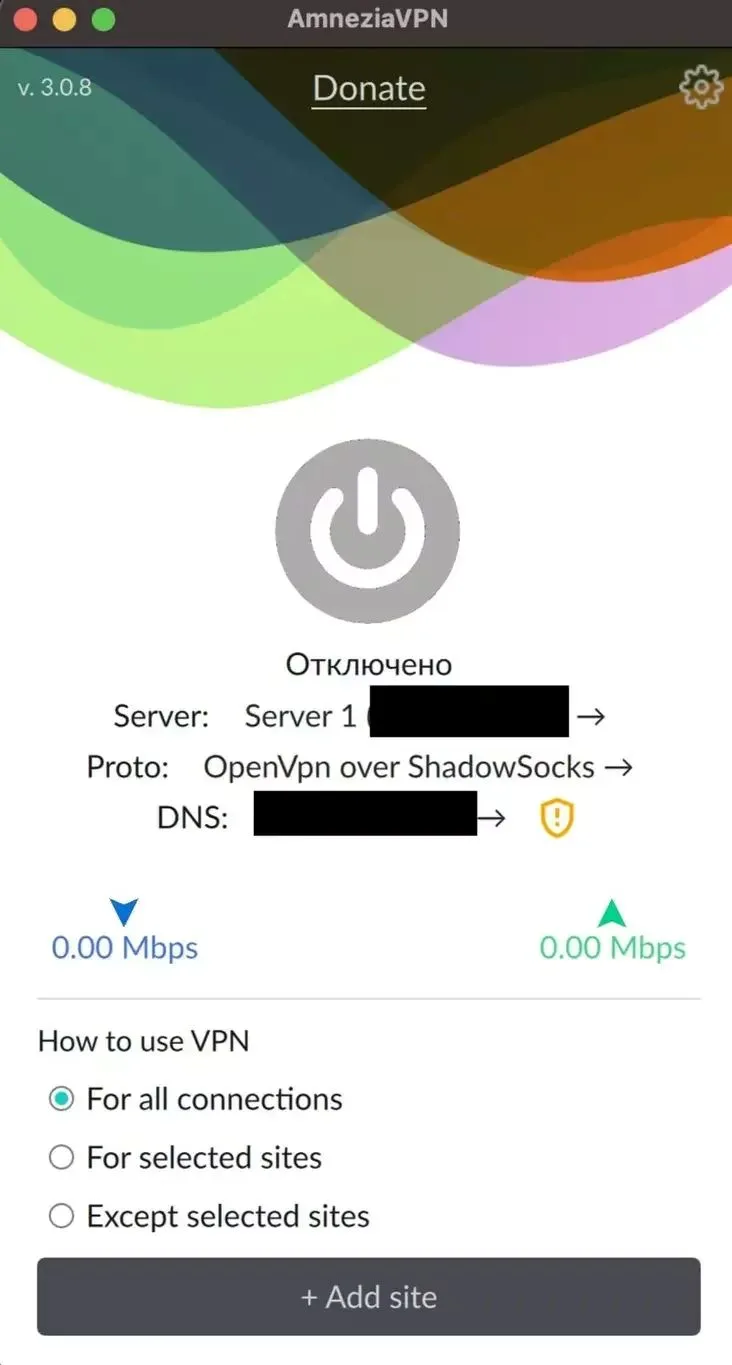Choose For selected sites mode

[62, 1158]
